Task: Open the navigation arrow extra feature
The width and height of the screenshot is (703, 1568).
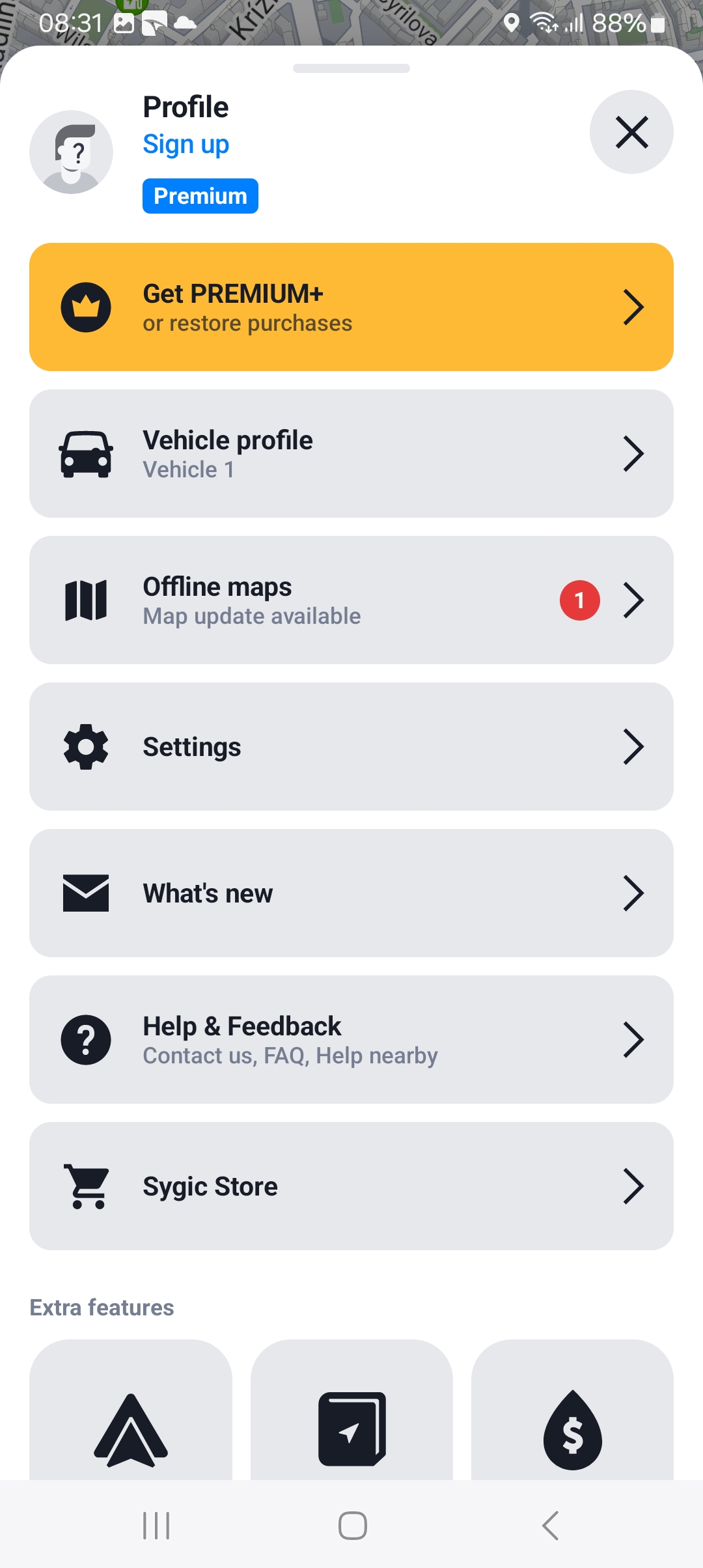Action: tap(131, 1426)
